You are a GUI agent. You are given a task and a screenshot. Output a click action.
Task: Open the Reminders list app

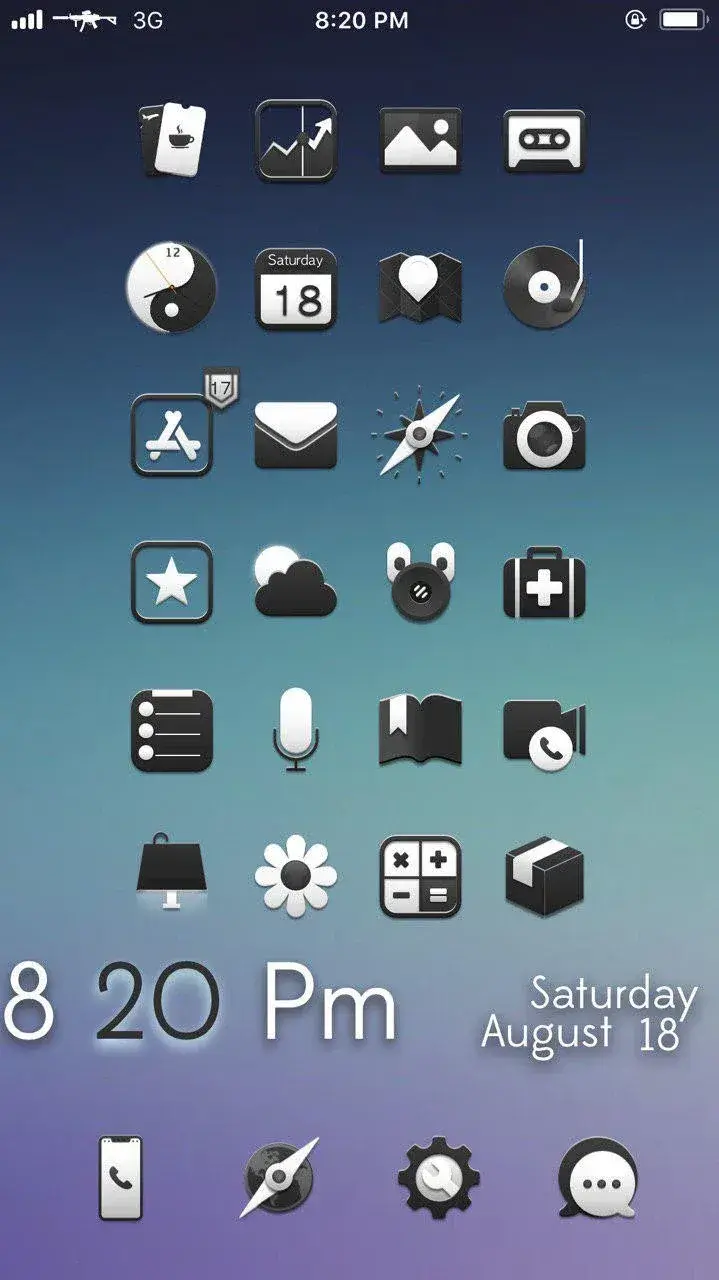[171, 731]
